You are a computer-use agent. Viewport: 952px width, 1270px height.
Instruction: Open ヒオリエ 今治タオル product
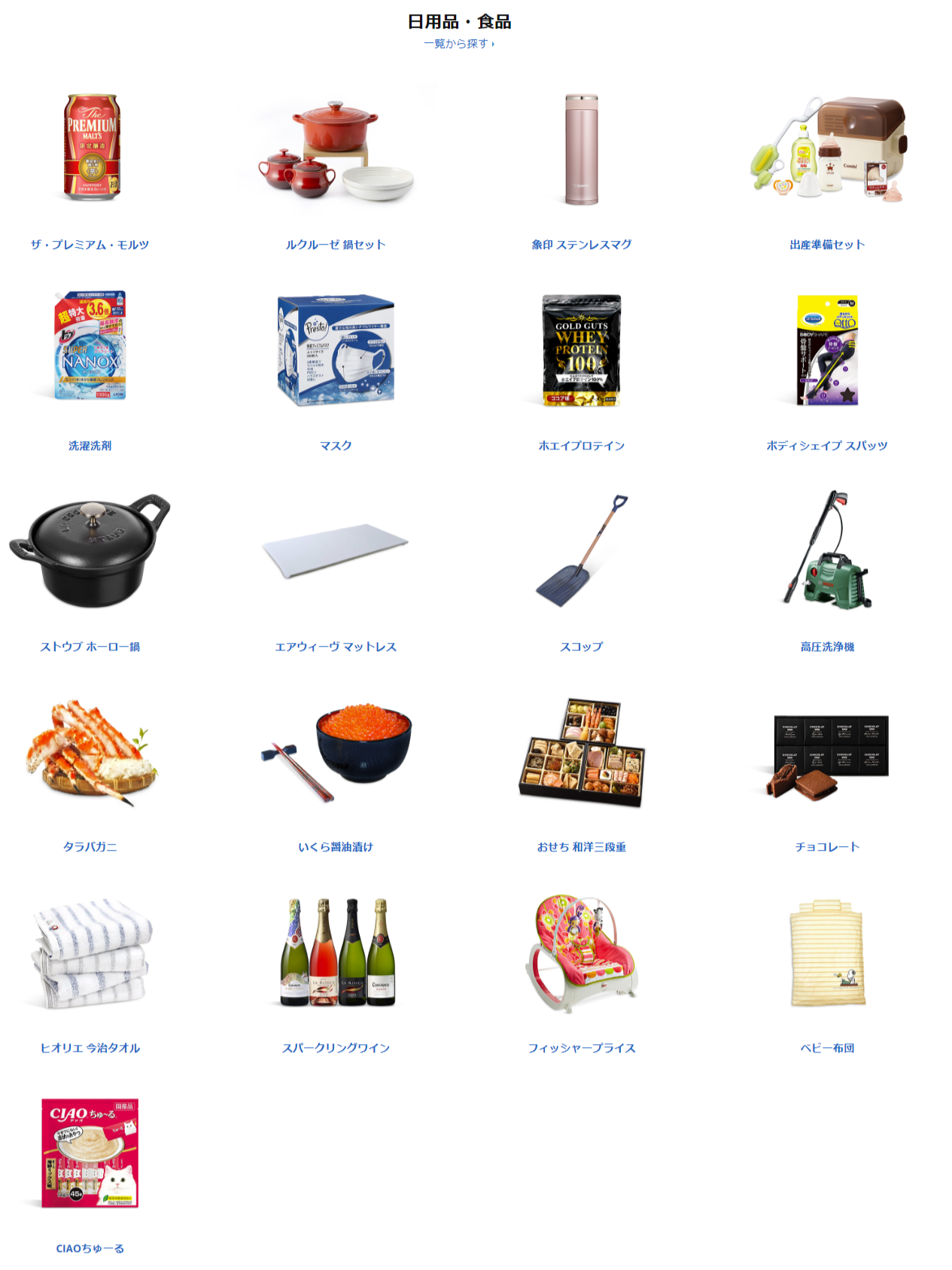coord(90,1048)
